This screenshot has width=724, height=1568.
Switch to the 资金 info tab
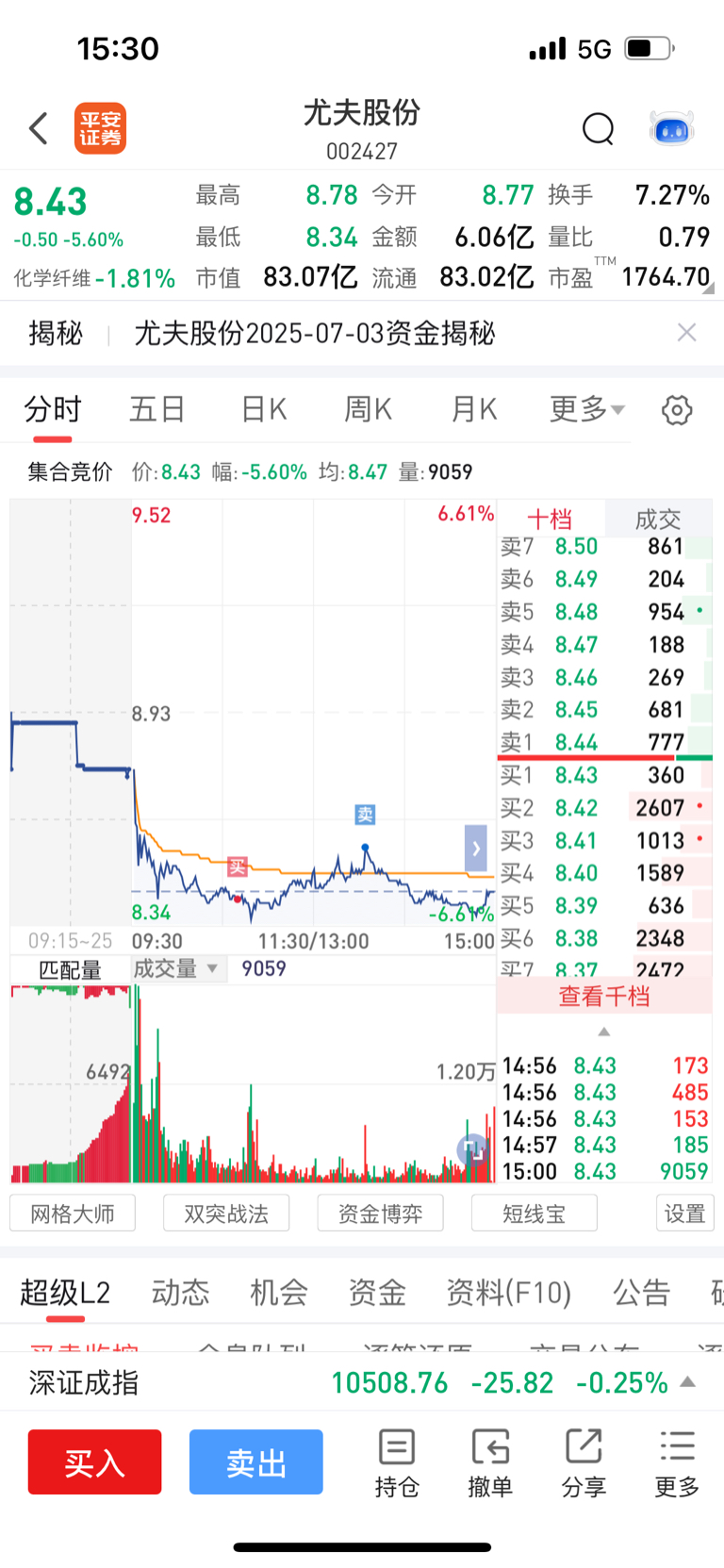coord(377,1293)
